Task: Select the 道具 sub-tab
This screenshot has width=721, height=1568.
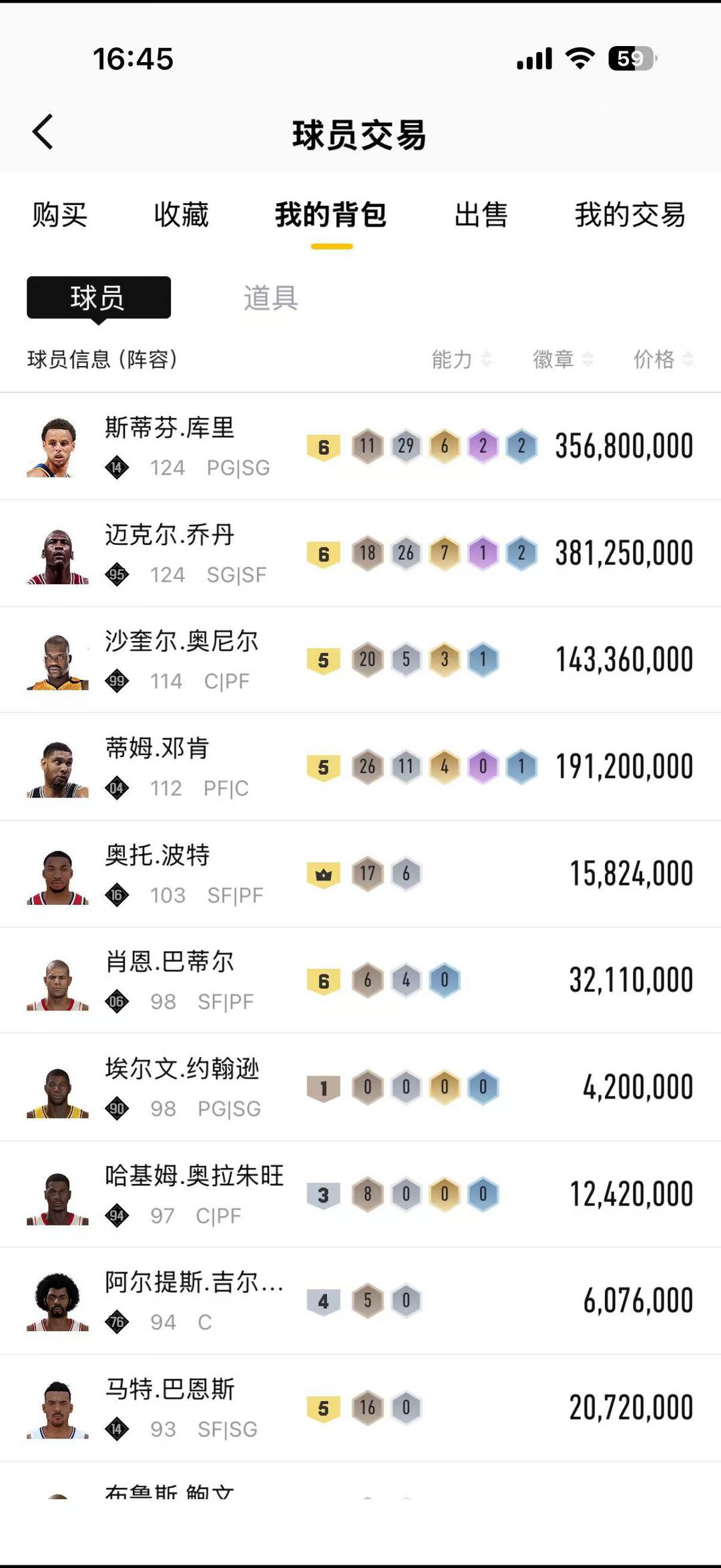Action: (270, 298)
